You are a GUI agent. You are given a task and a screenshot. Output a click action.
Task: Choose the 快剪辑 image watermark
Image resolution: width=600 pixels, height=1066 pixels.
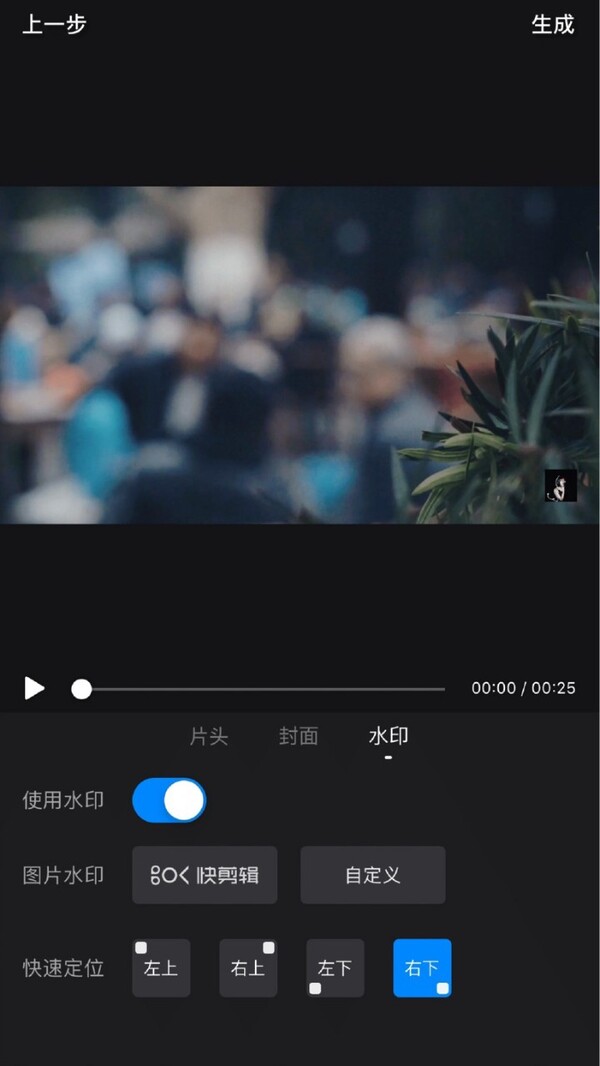pos(204,875)
